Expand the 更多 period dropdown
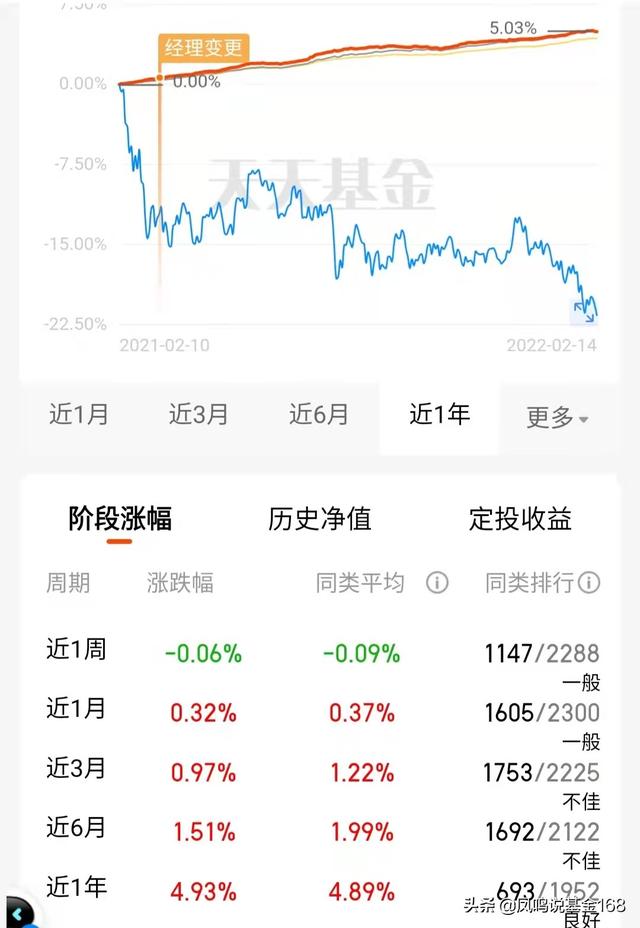Image resolution: width=640 pixels, height=928 pixels. point(557,416)
